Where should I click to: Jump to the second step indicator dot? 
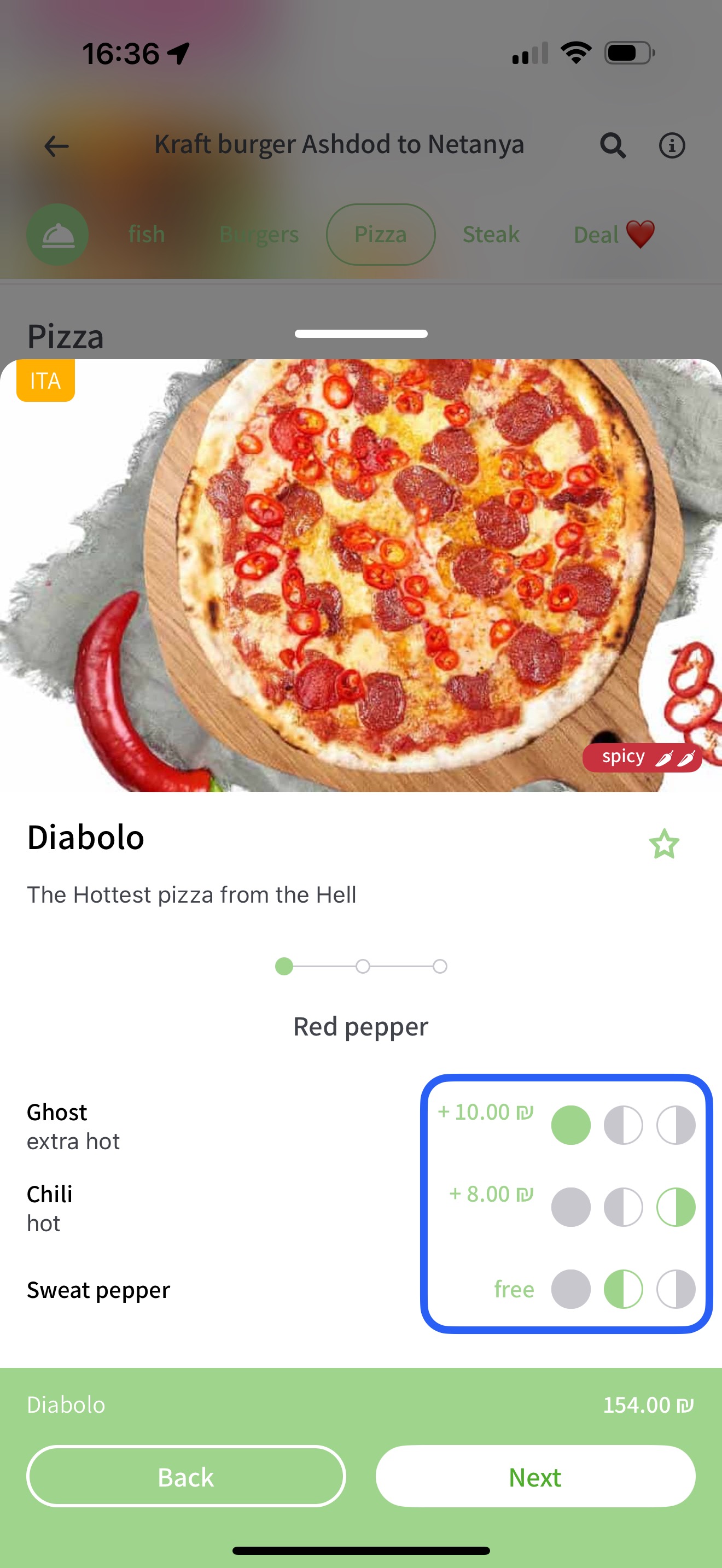[x=363, y=966]
